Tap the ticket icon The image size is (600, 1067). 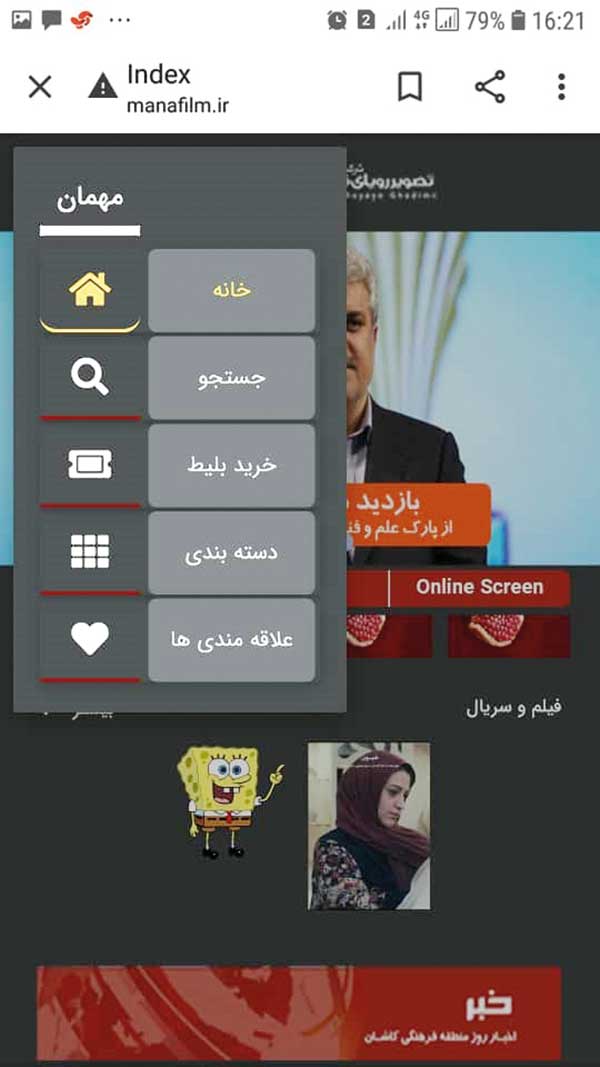click(x=90, y=465)
